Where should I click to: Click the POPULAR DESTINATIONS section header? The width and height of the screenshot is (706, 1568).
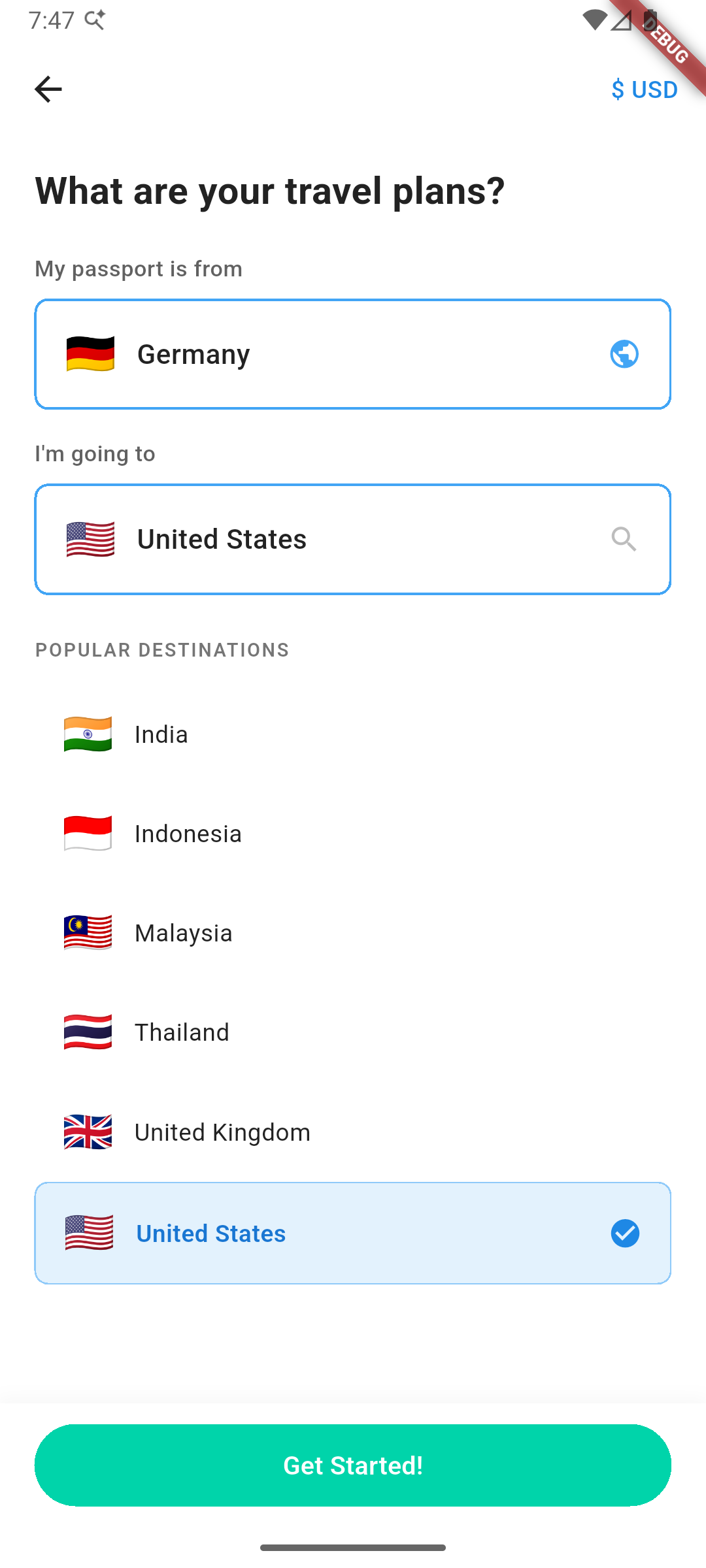pos(161,650)
